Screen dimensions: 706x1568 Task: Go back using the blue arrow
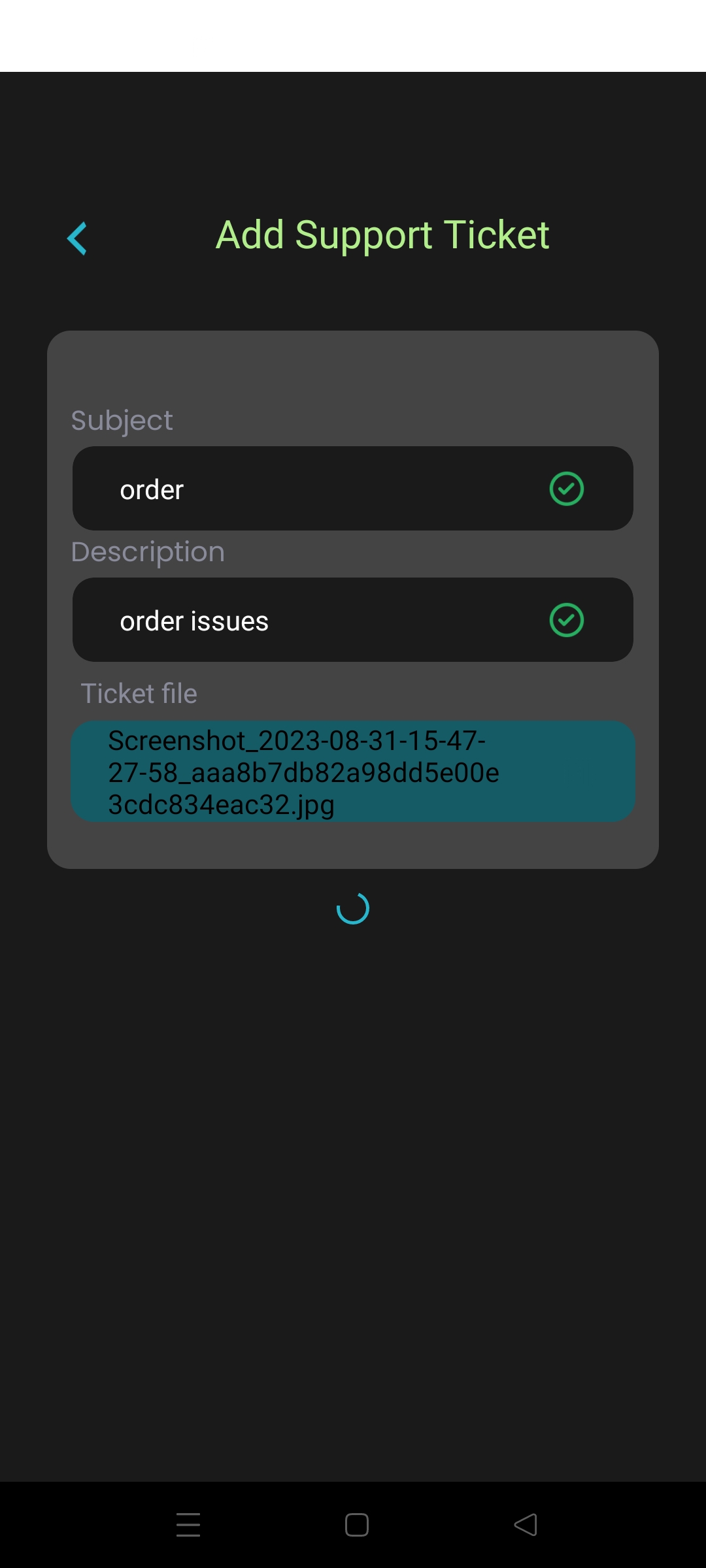tap(77, 238)
